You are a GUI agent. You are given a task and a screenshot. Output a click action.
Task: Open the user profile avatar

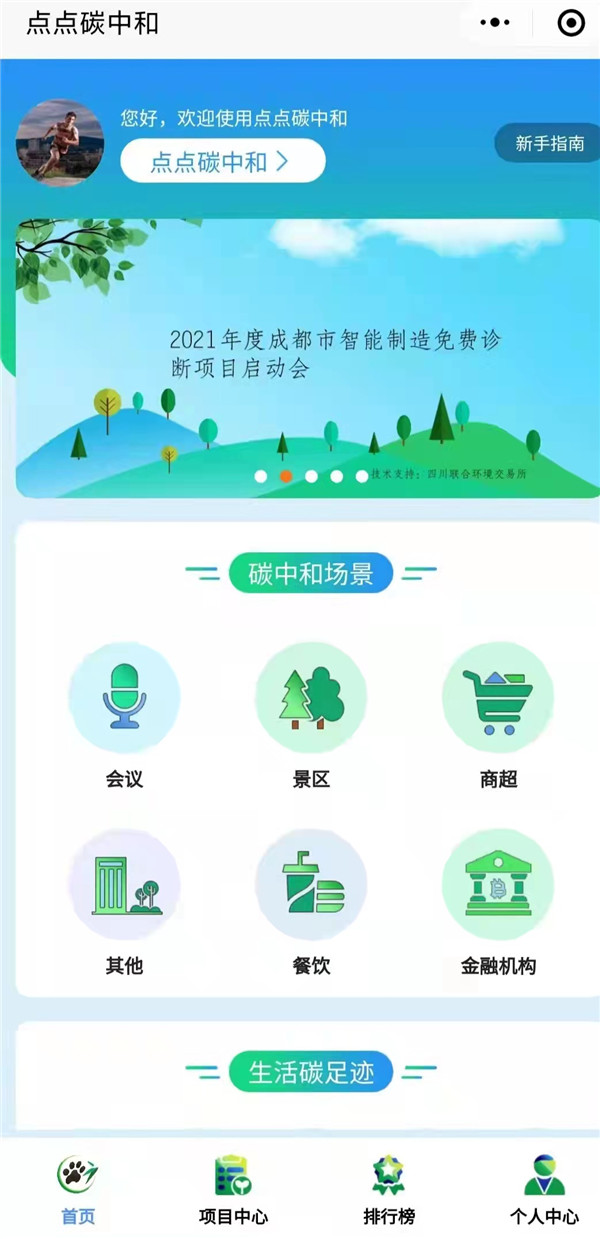(x=60, y=143)
